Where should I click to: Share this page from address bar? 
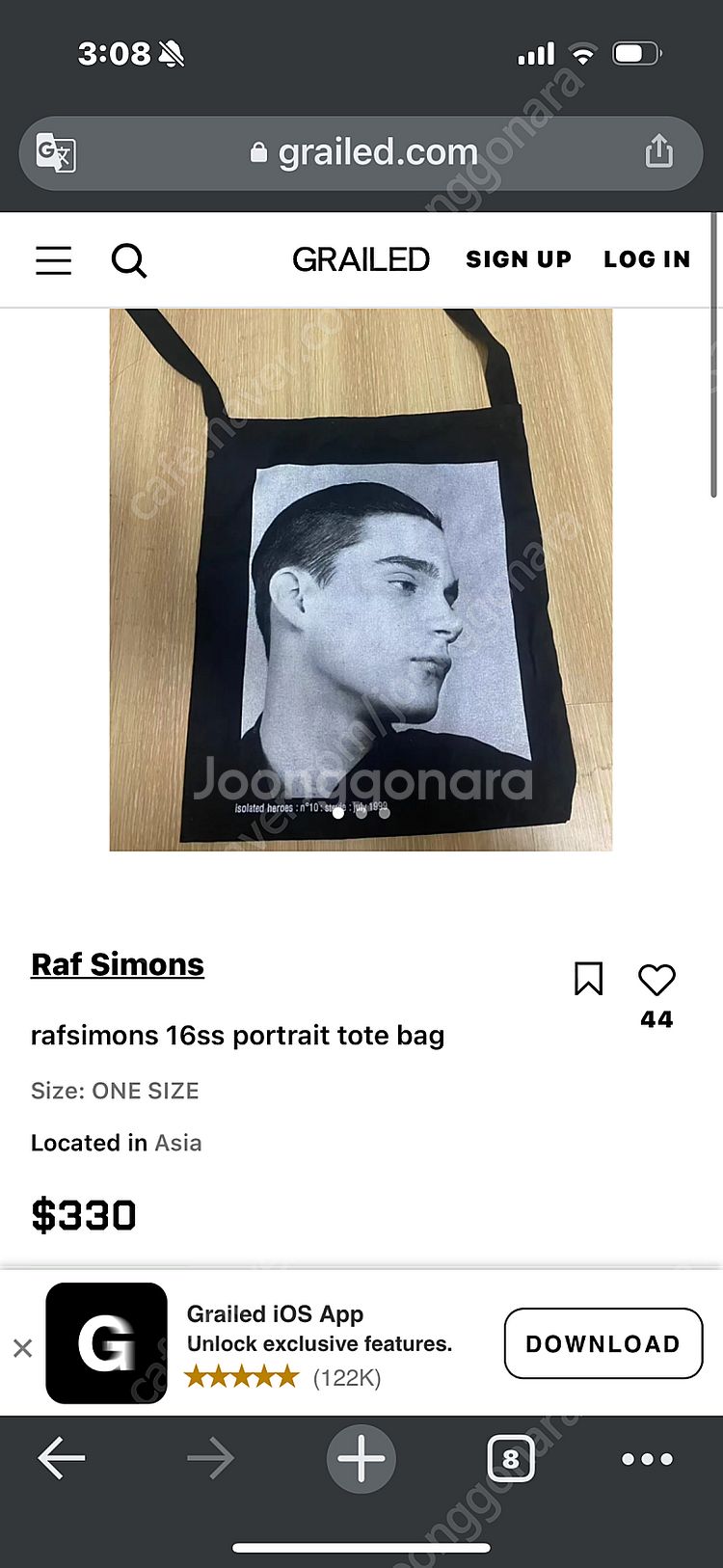(658, 151)
